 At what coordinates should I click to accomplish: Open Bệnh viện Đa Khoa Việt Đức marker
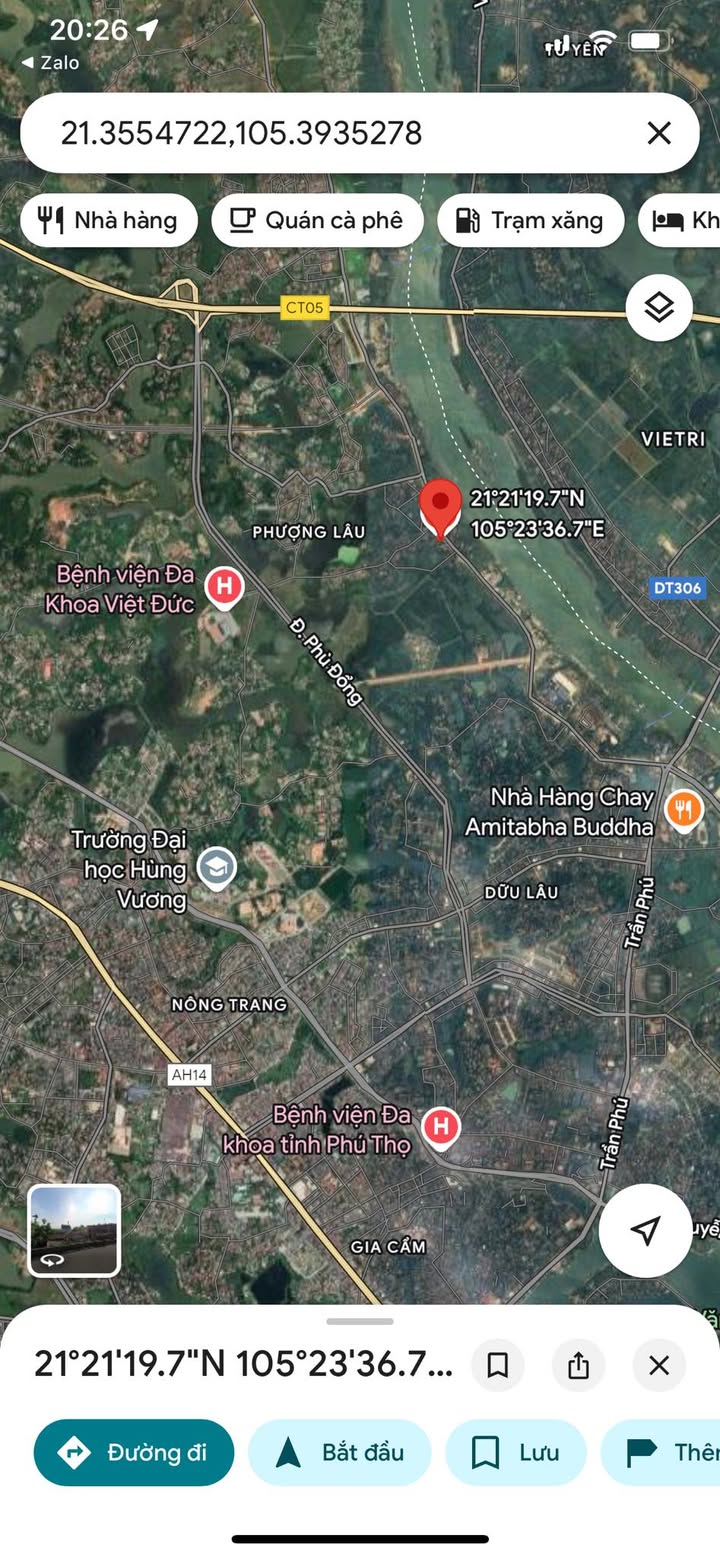click(x=224, y=587)
